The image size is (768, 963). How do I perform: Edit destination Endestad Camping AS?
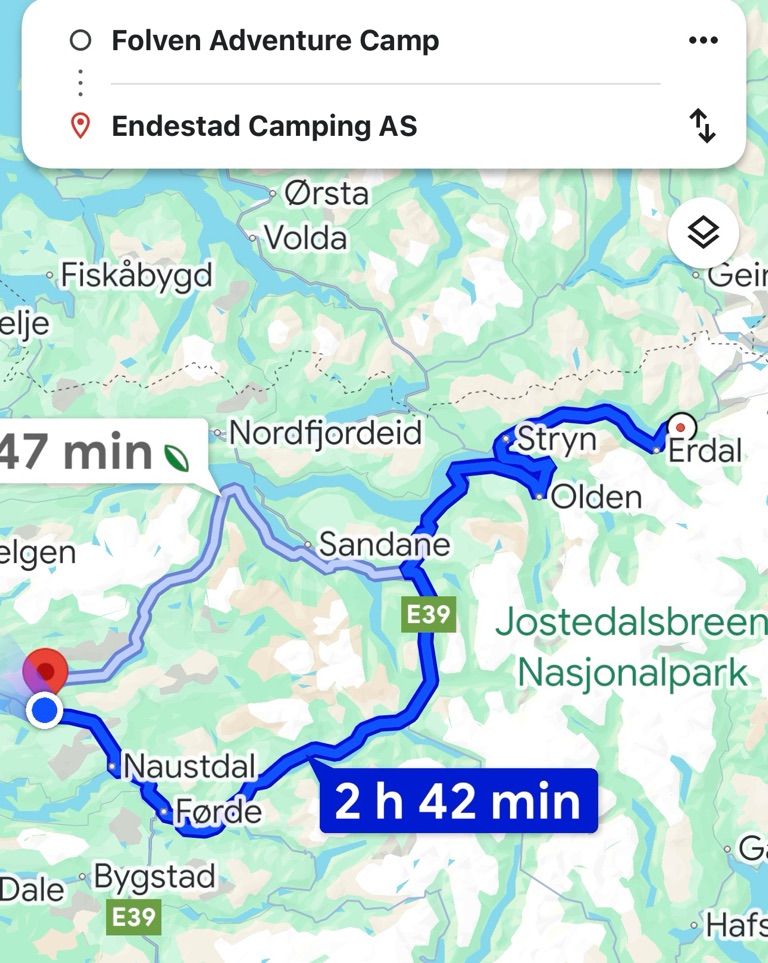[264, 127]
